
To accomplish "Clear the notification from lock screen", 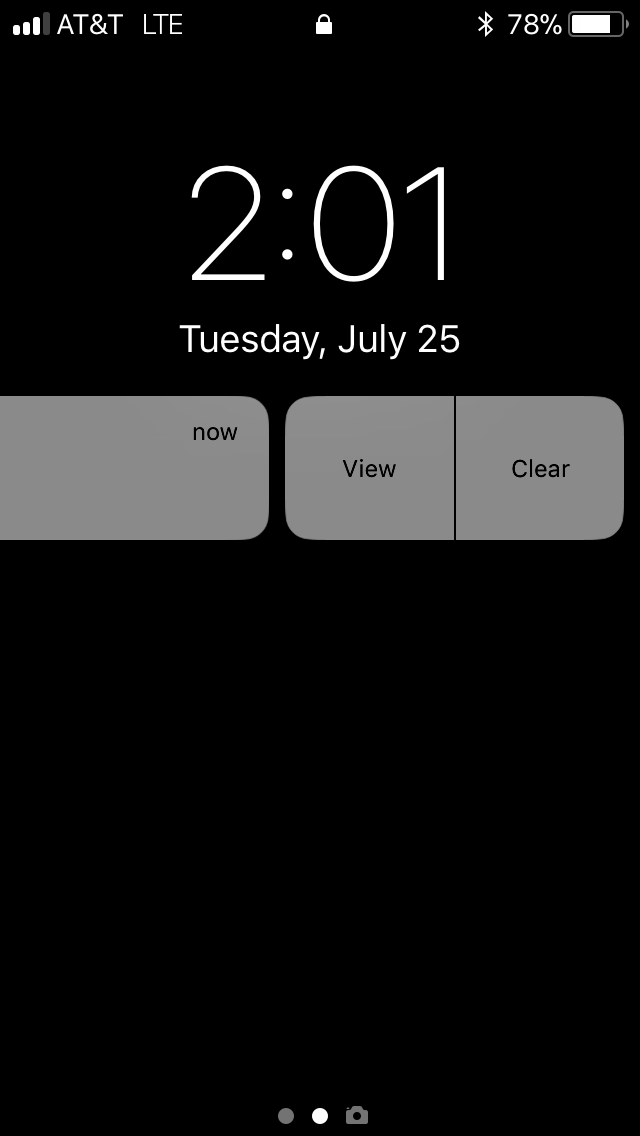I will [x=540, y=468].
